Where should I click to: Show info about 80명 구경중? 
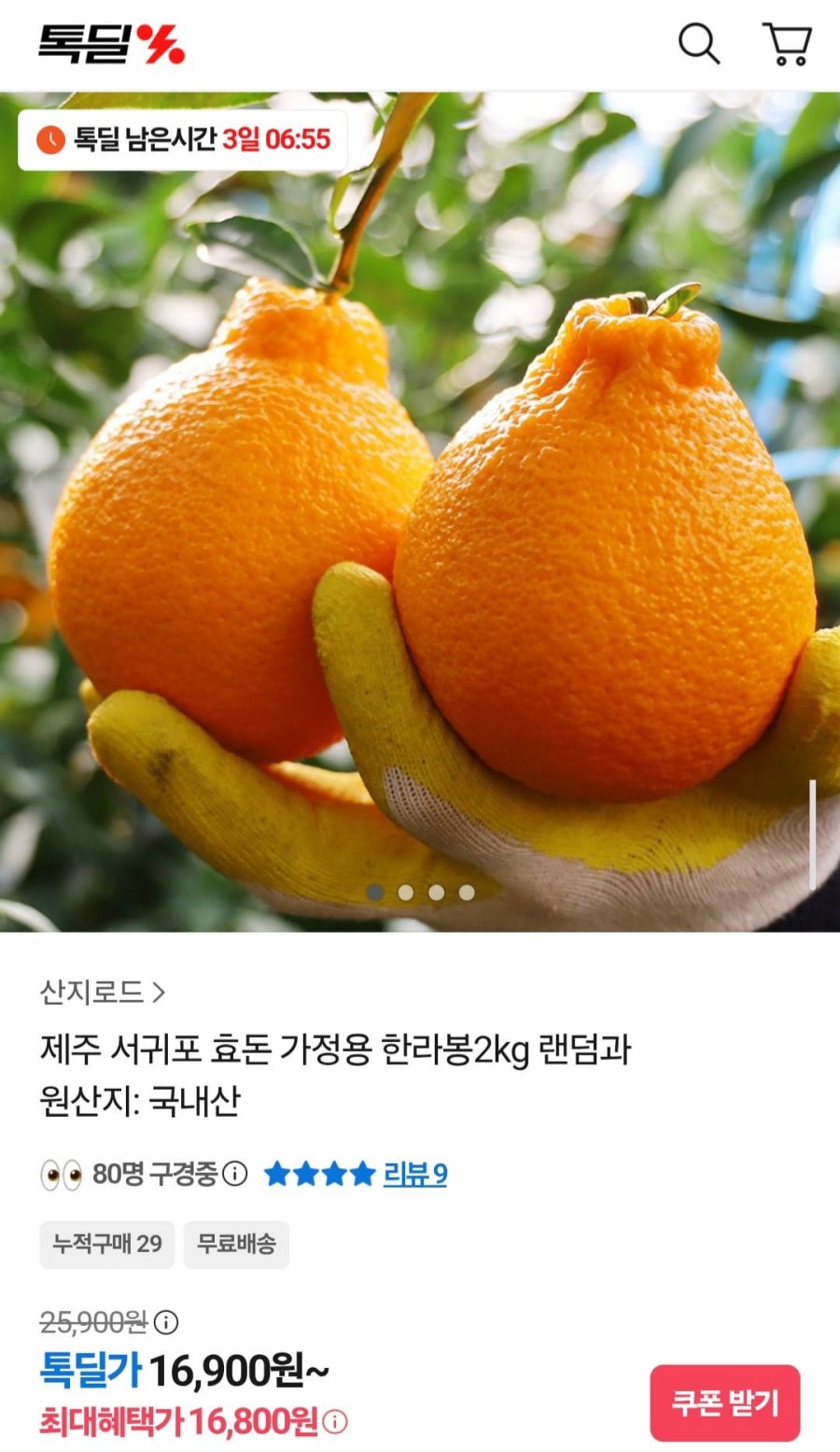[x=236, y=1173]
